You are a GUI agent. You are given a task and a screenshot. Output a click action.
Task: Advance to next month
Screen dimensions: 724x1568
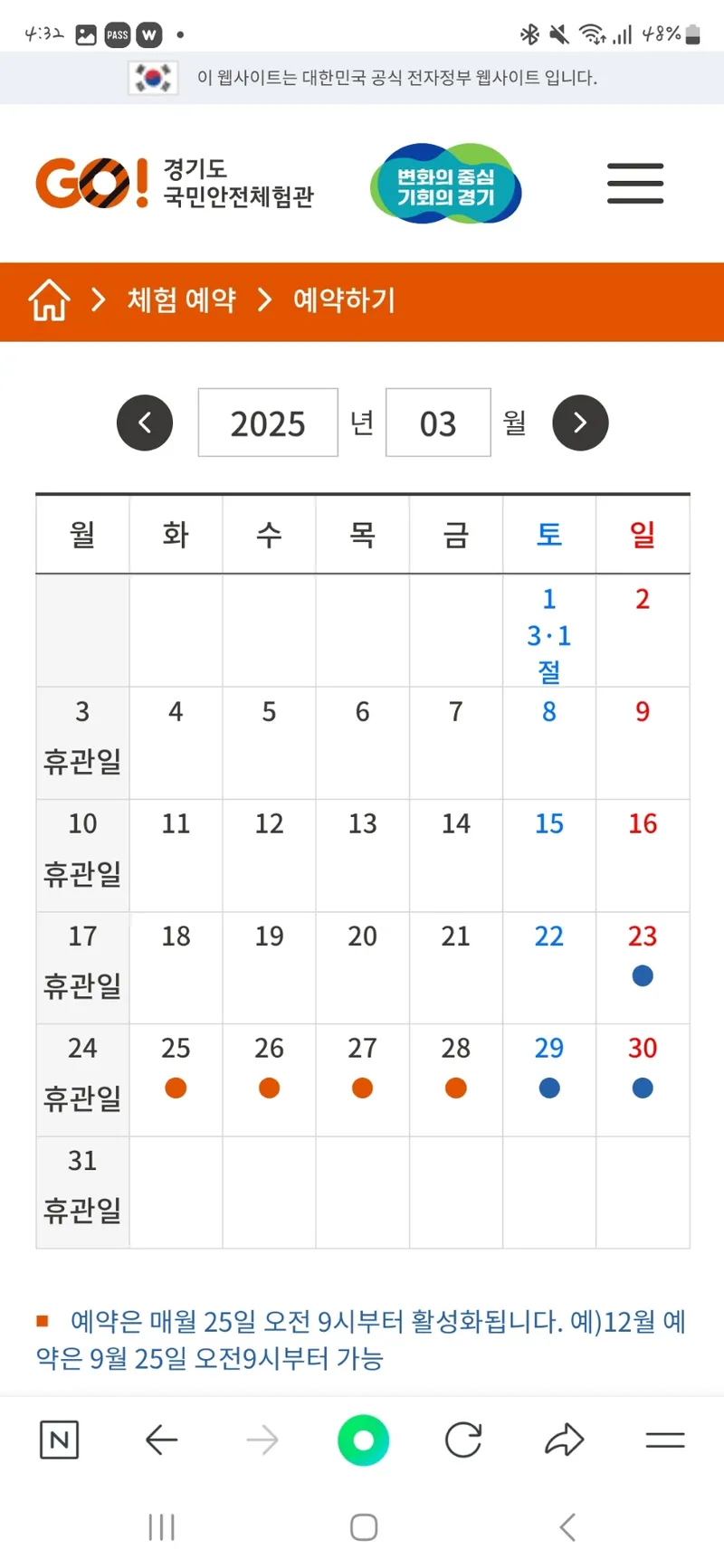coord(580,423)
